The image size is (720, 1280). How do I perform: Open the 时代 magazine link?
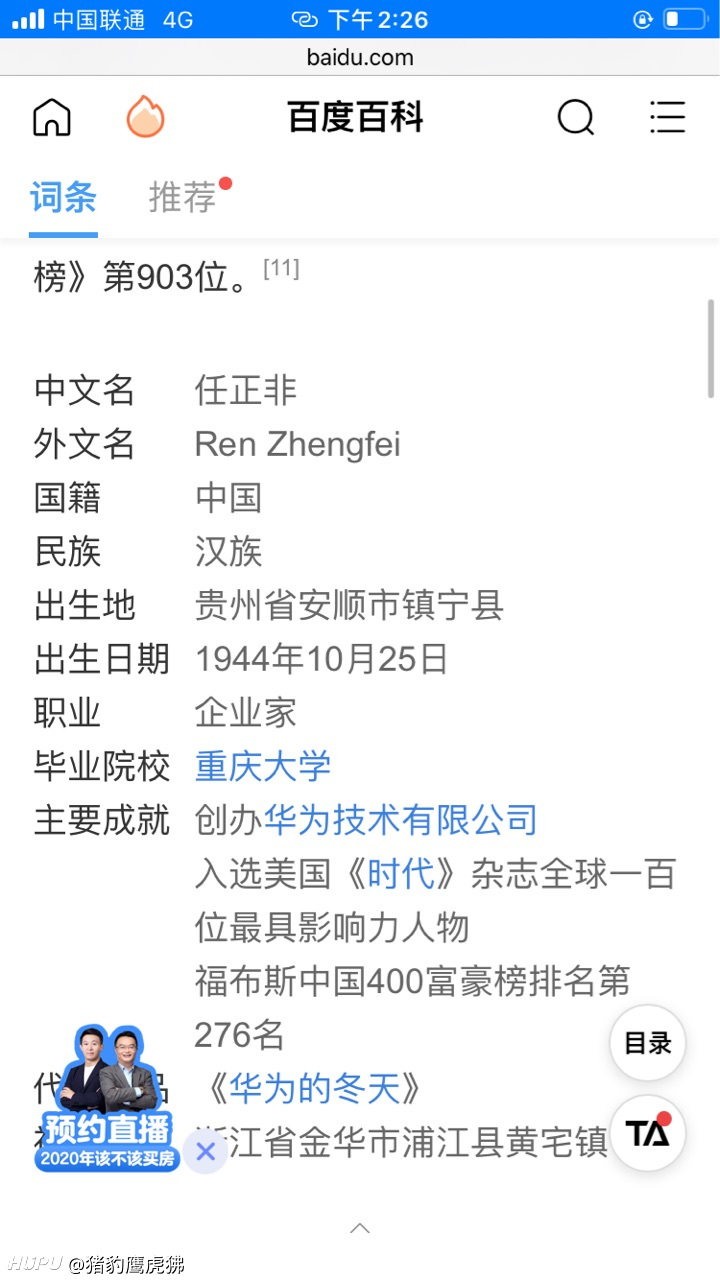point(400,875)
